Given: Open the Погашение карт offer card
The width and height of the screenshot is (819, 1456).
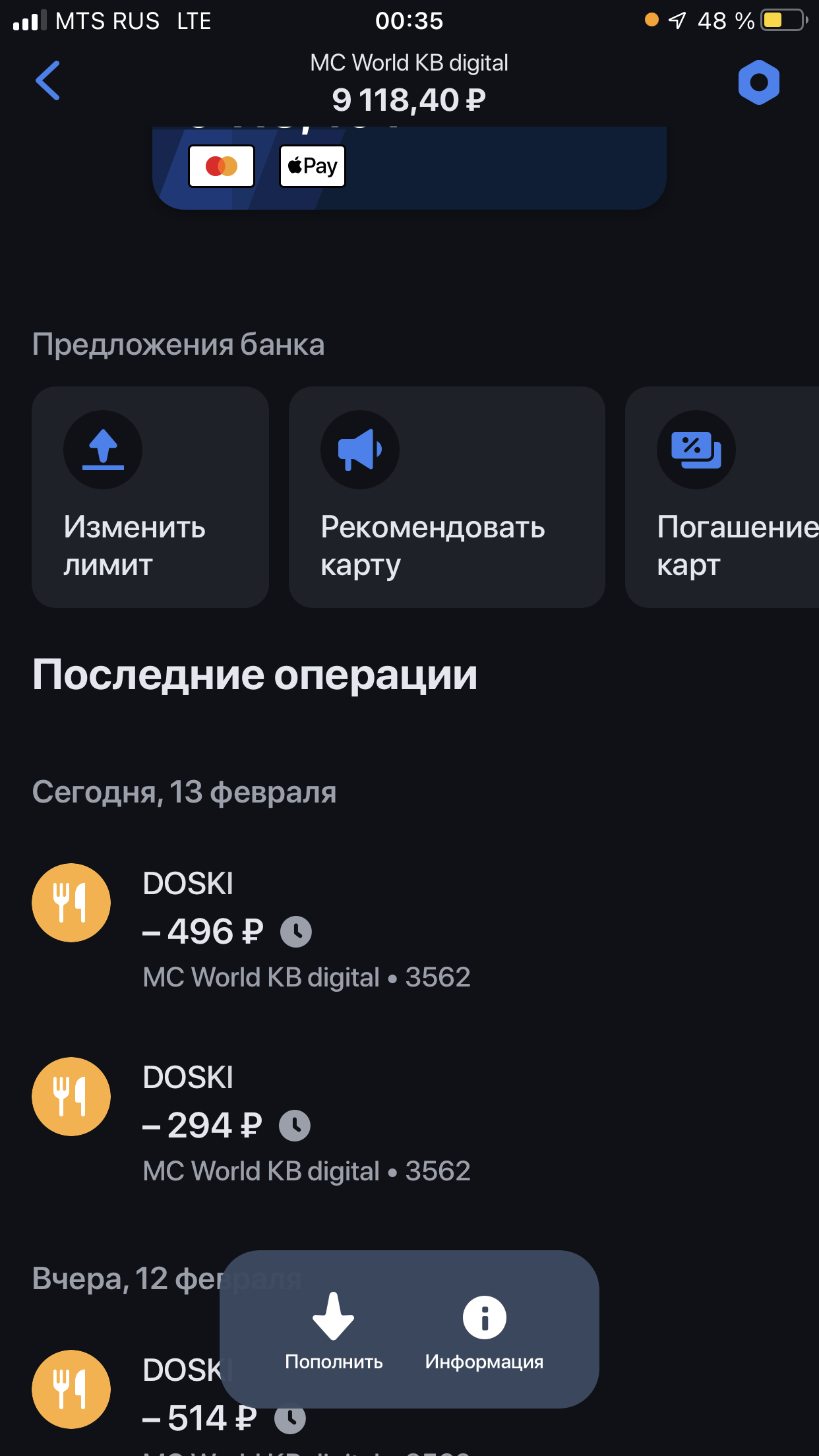Looking at the screenshot, I should [722, 497].
